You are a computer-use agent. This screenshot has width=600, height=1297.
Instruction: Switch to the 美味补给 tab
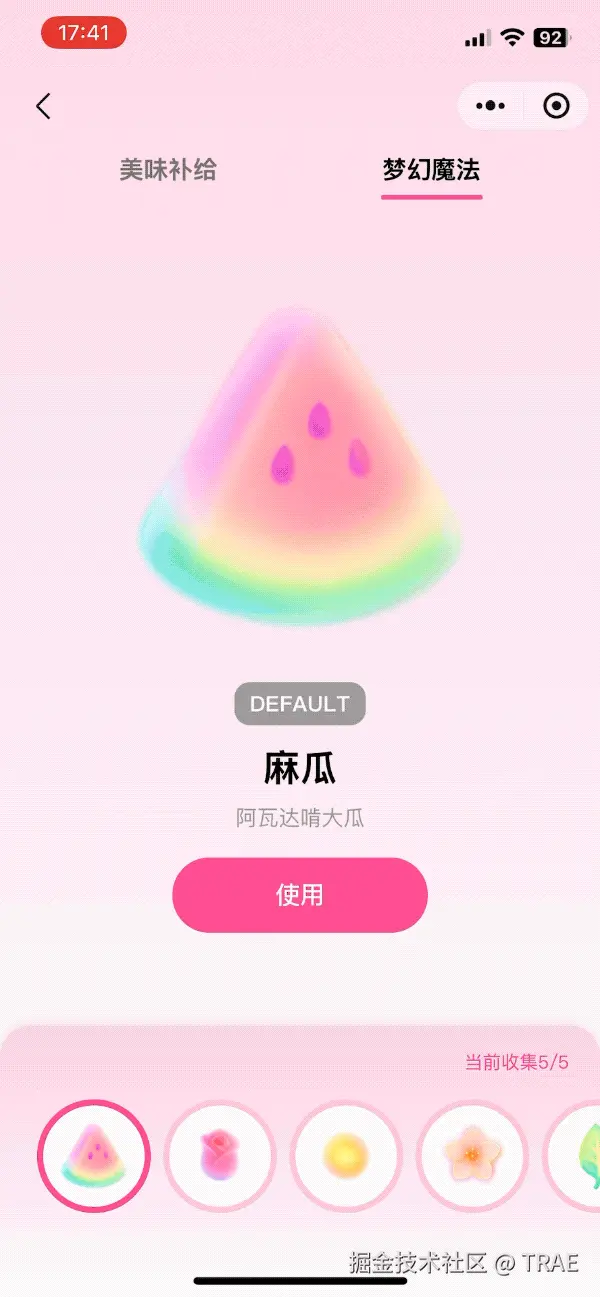pyautogui.click(x=168, y=170)
